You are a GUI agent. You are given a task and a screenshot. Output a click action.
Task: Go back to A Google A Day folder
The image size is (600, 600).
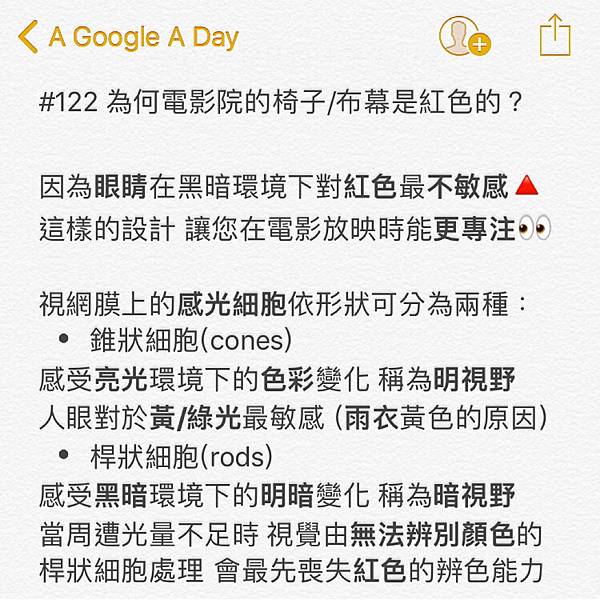tap(128, 38)
